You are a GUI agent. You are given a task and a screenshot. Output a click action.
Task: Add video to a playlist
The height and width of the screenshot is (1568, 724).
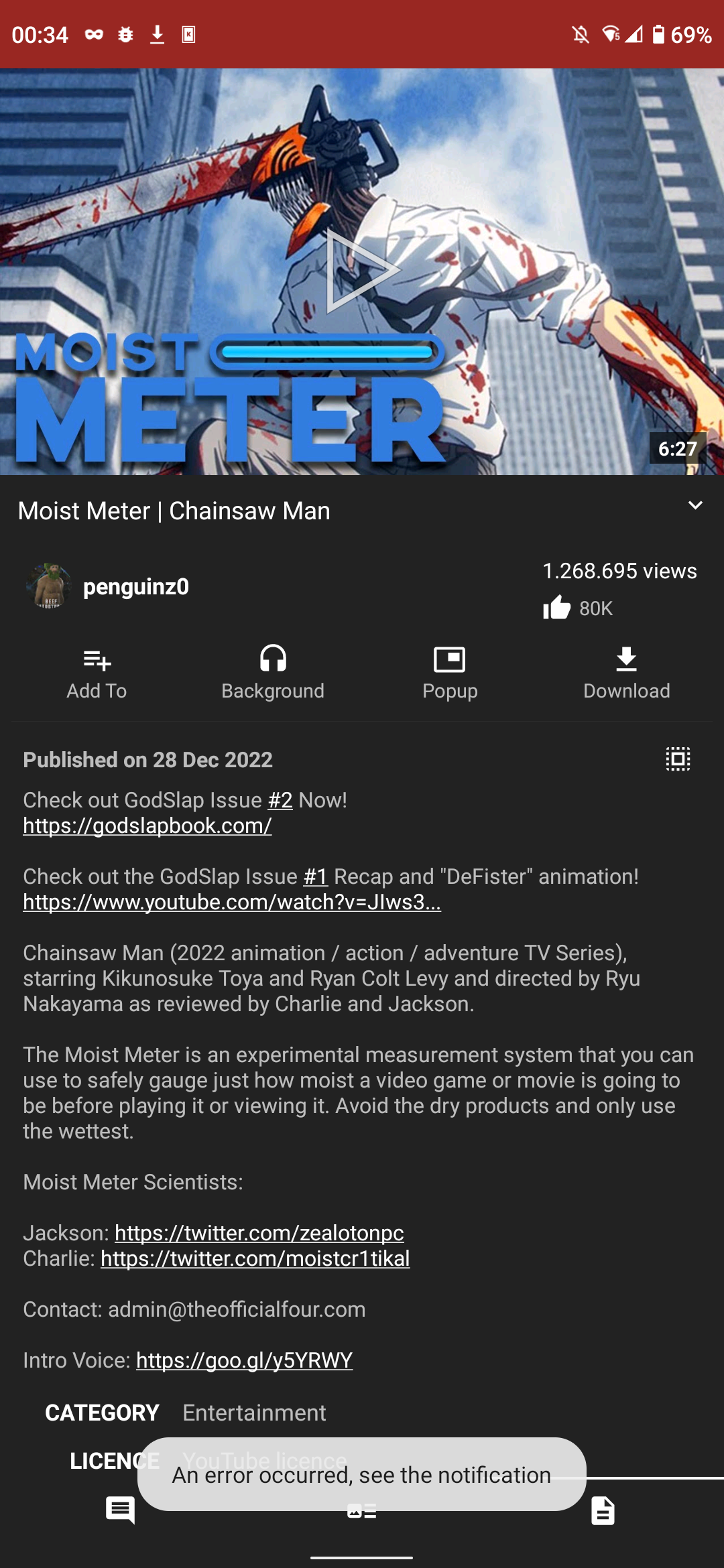pos(97,673)
